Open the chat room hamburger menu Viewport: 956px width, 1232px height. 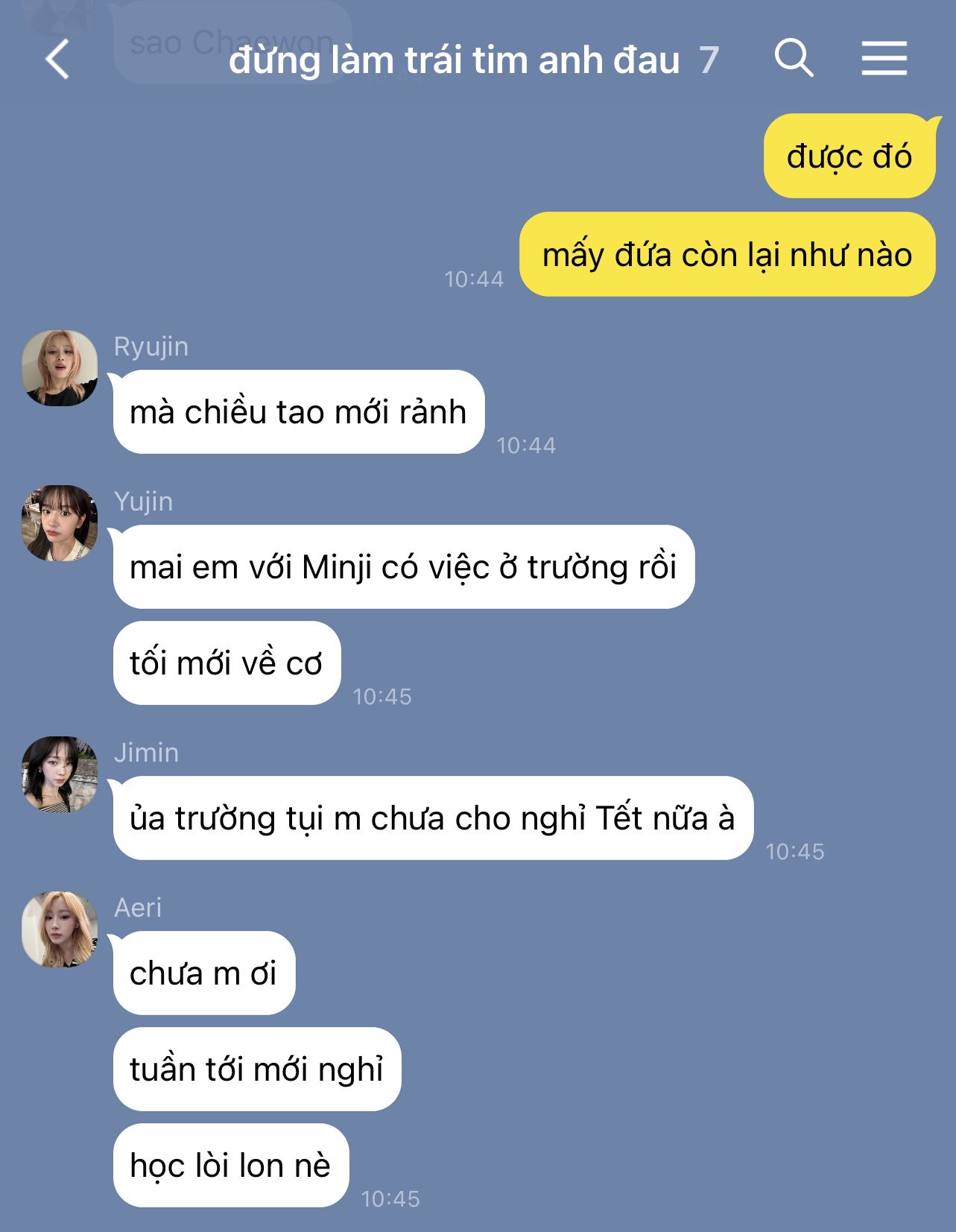click(x=884, y=58)
